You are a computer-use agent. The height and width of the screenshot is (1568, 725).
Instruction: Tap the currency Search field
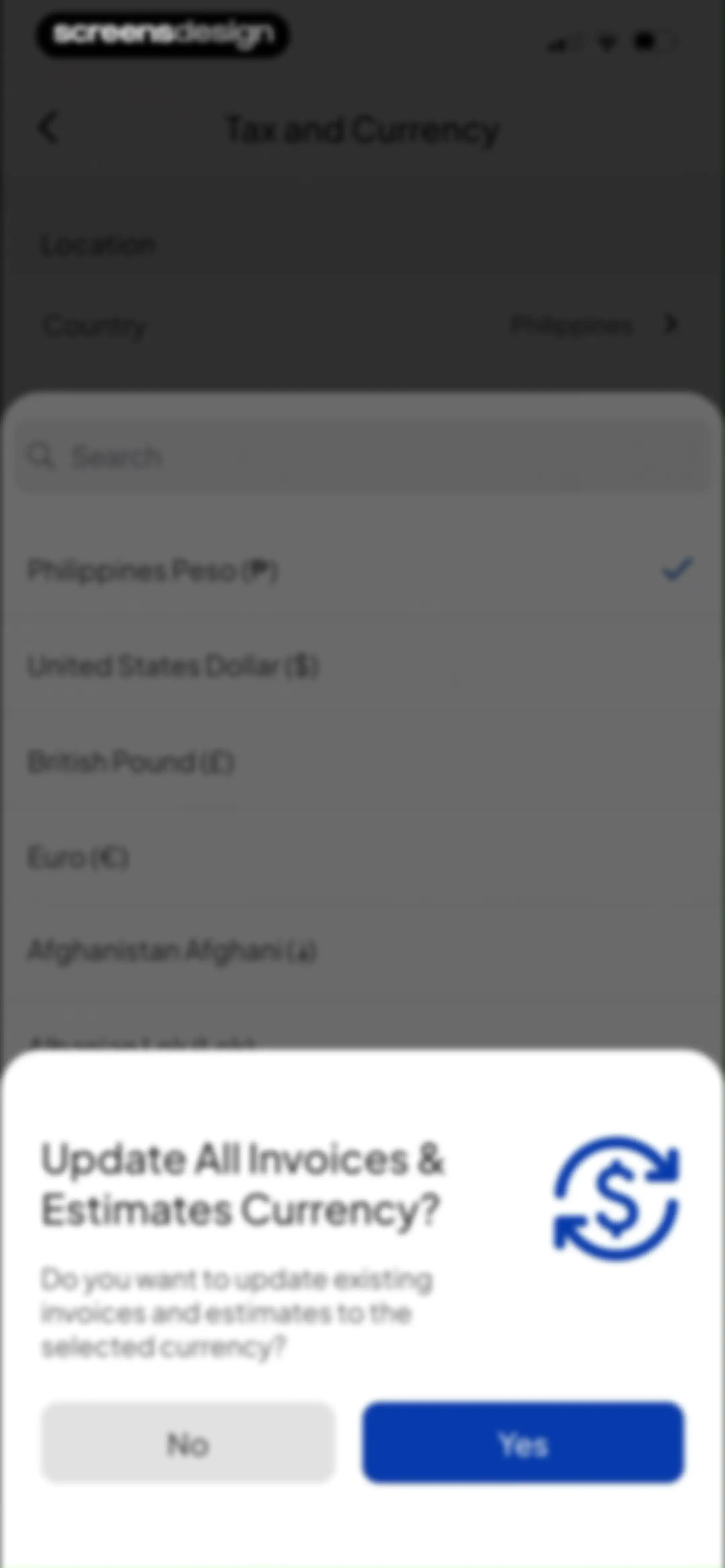[362, 457]
